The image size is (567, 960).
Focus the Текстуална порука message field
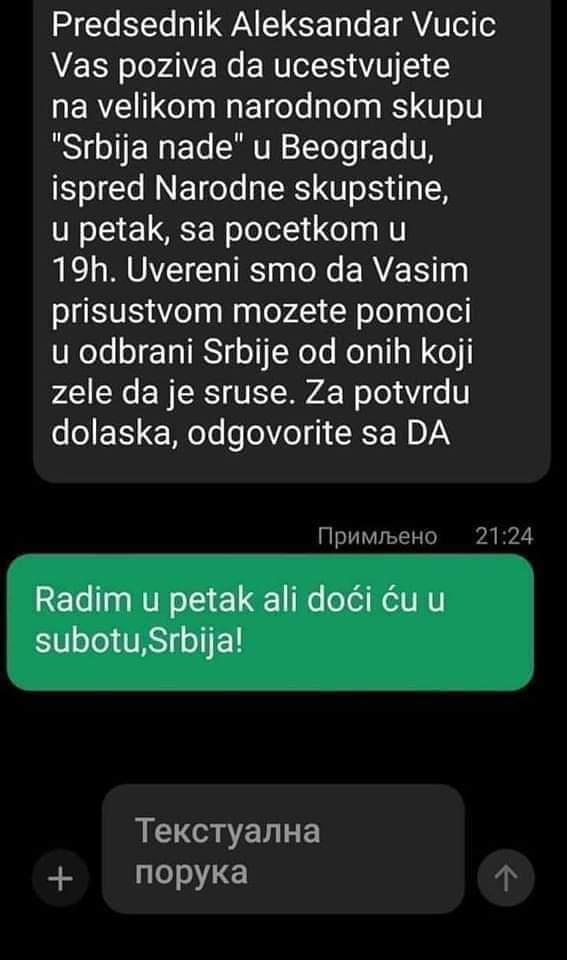[x=283, y=849]
